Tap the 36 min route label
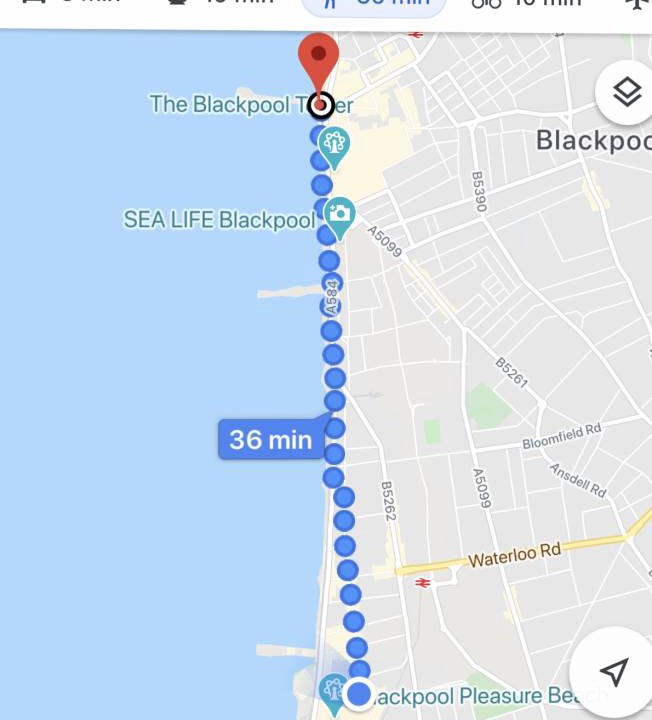Screen dimensions: 652x720 click(270, 440)
